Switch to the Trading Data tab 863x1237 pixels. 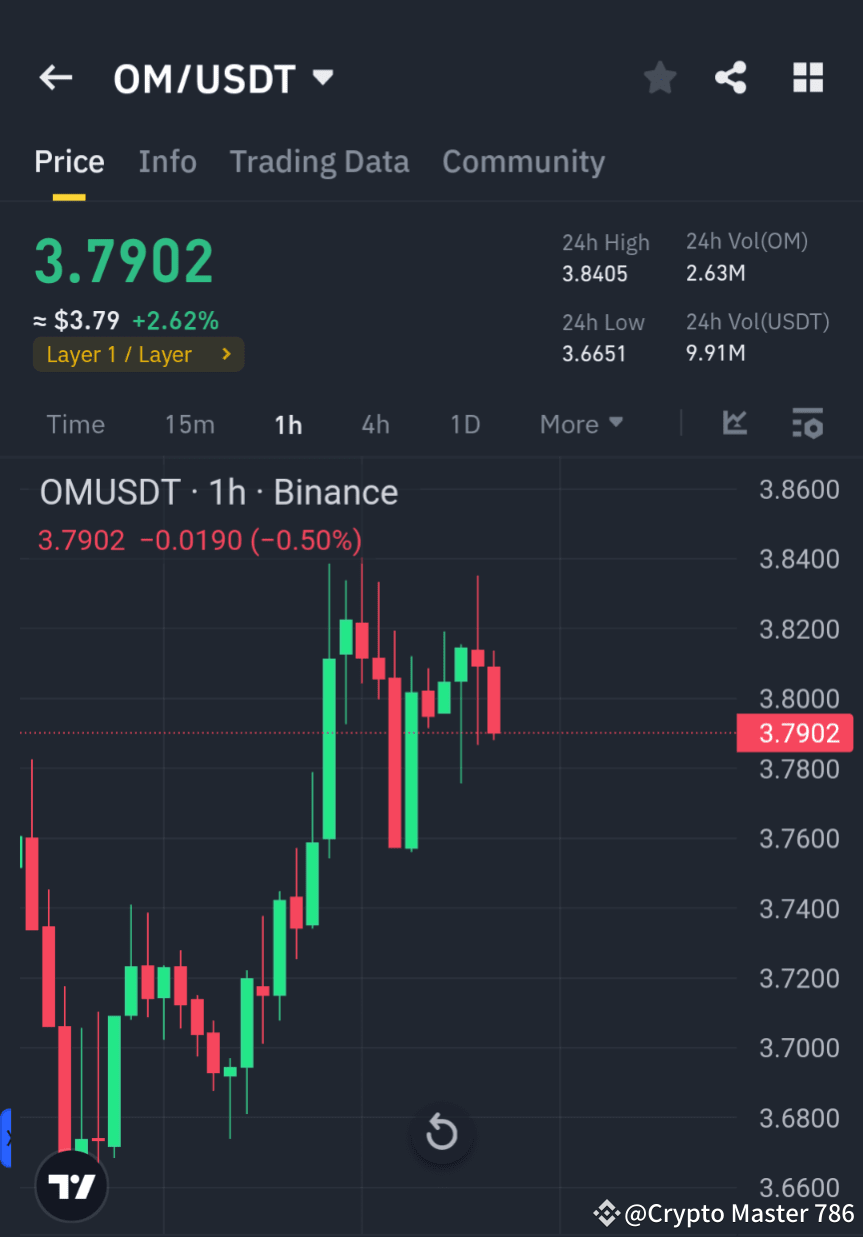tap(319, 161)
